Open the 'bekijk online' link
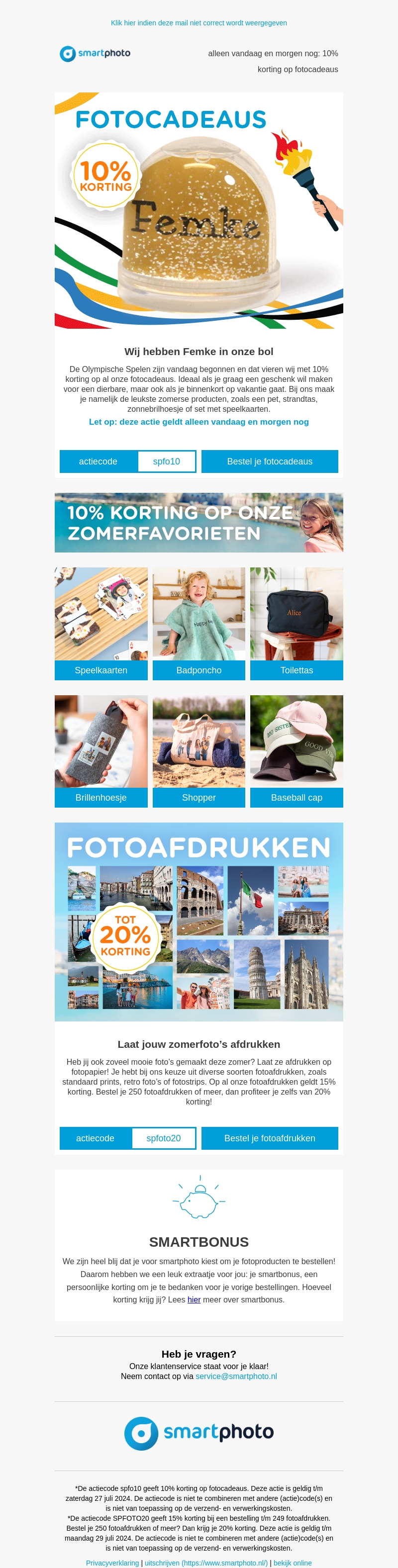 [x=292, y=1563]
